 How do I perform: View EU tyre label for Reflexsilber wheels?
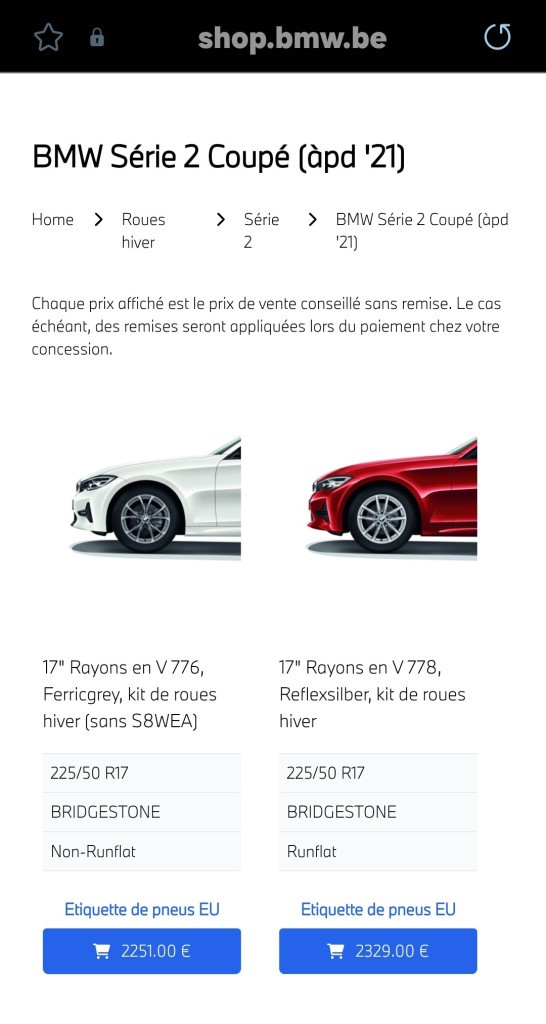tap(378, 909)
